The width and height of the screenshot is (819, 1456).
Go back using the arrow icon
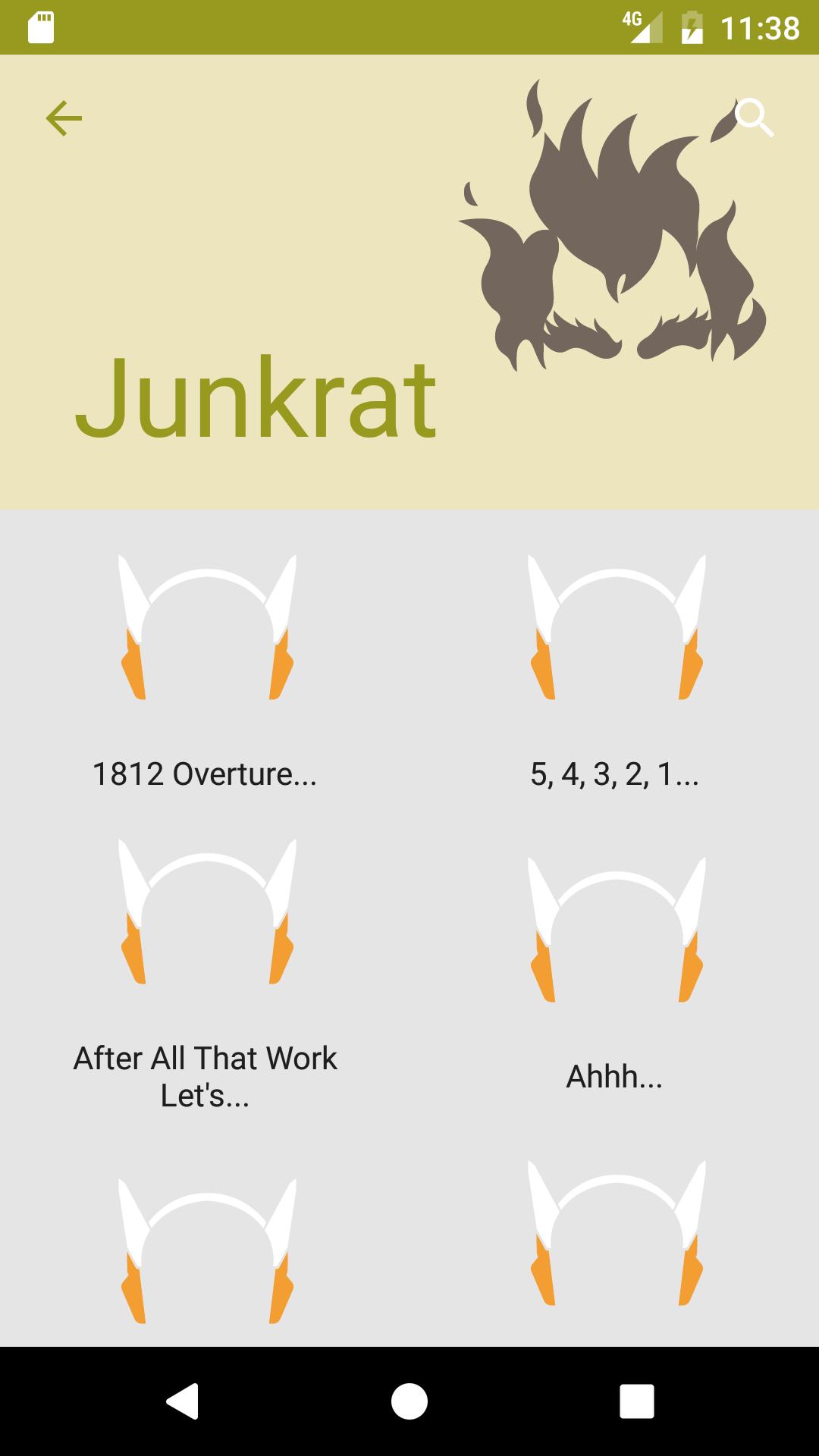coord(64,118)
